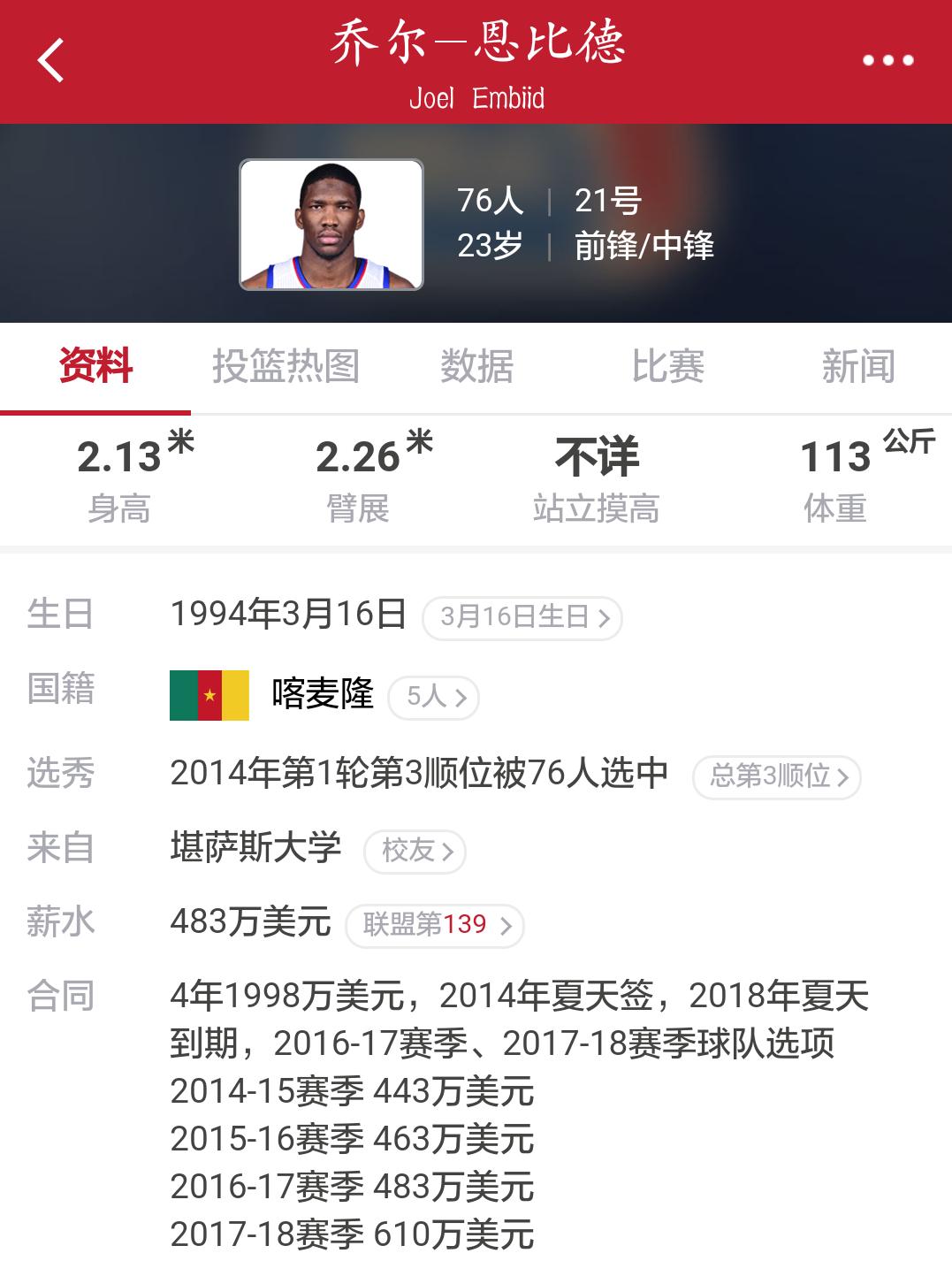The height and width of the screenshot is (1261, 952).
Task: Switch to the 数据 stats tab
Action: pyautogui.click(x=475, y=367)
